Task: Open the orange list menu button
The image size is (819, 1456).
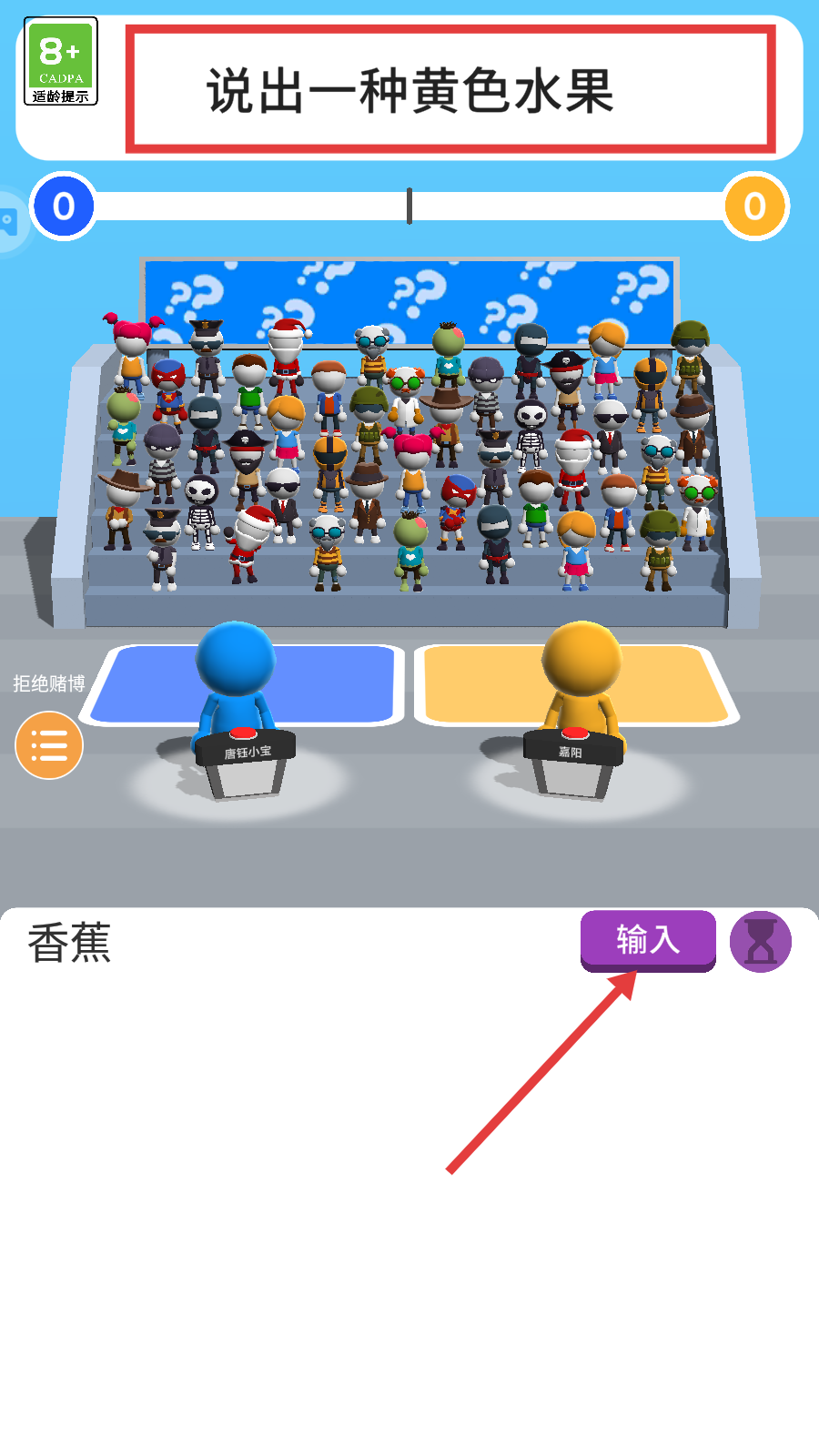Action: [x=49, y=746]
